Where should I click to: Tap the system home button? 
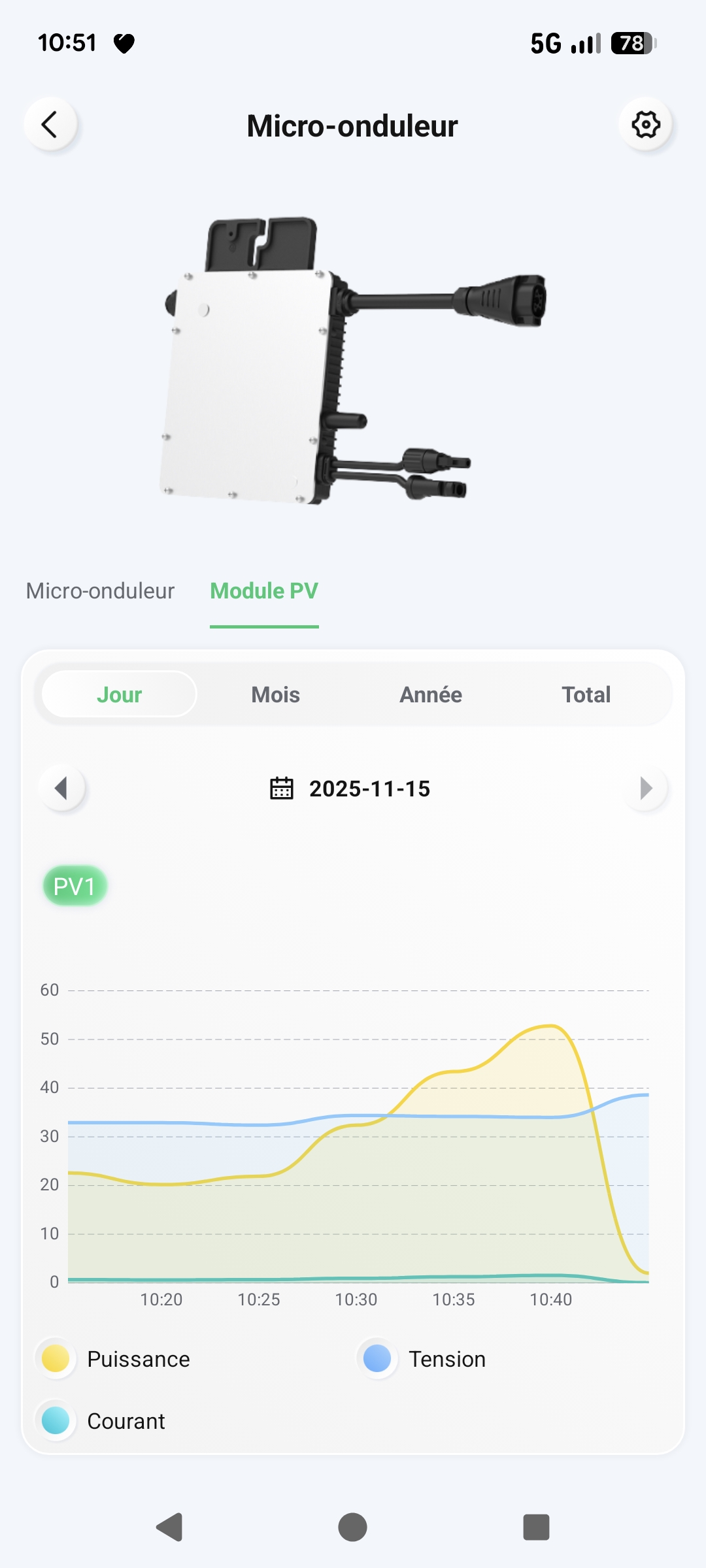[x=352, y=1527]
